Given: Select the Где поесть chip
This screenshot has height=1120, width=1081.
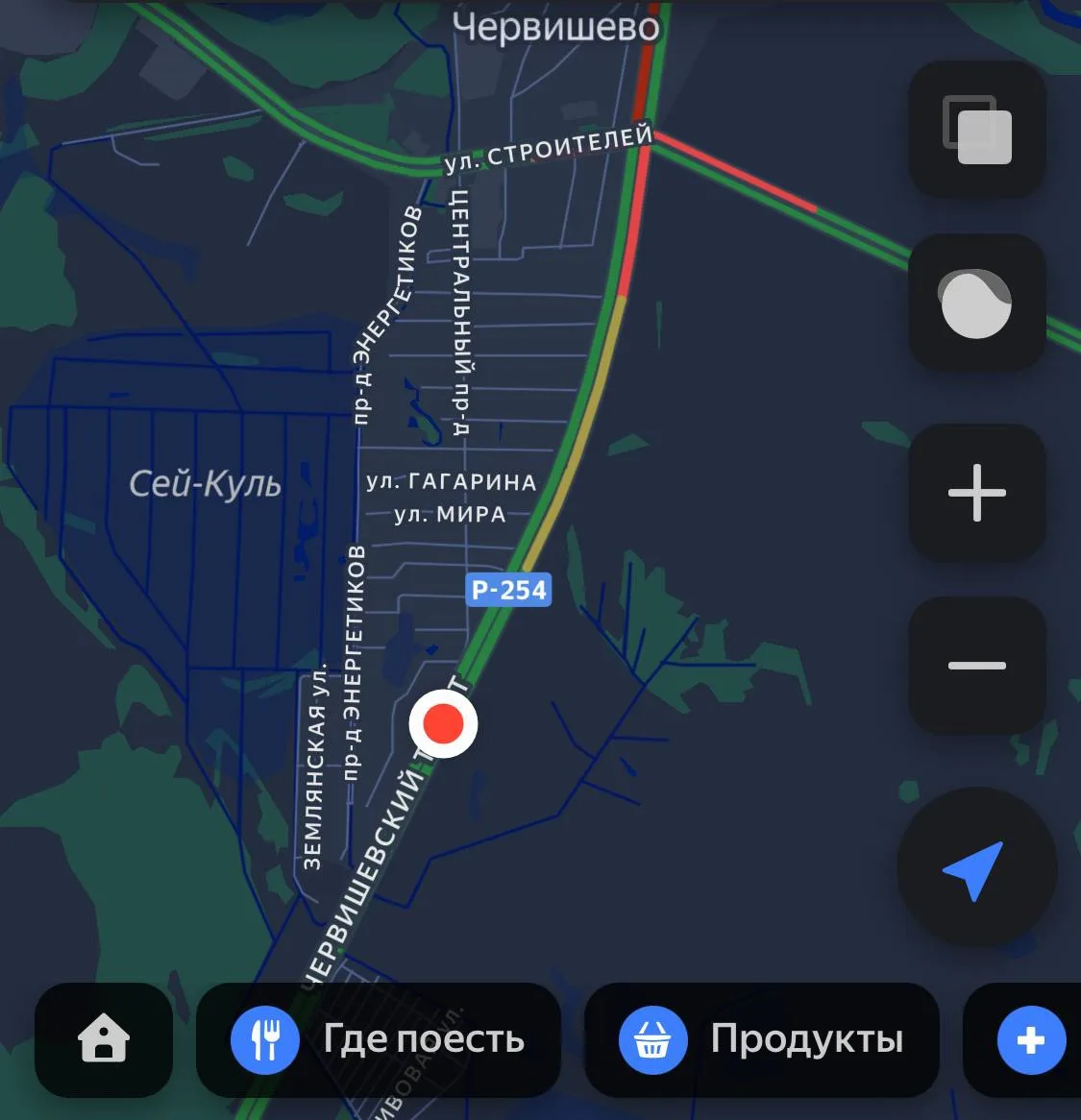Looking at the screenshot, I should point(378,1039).
